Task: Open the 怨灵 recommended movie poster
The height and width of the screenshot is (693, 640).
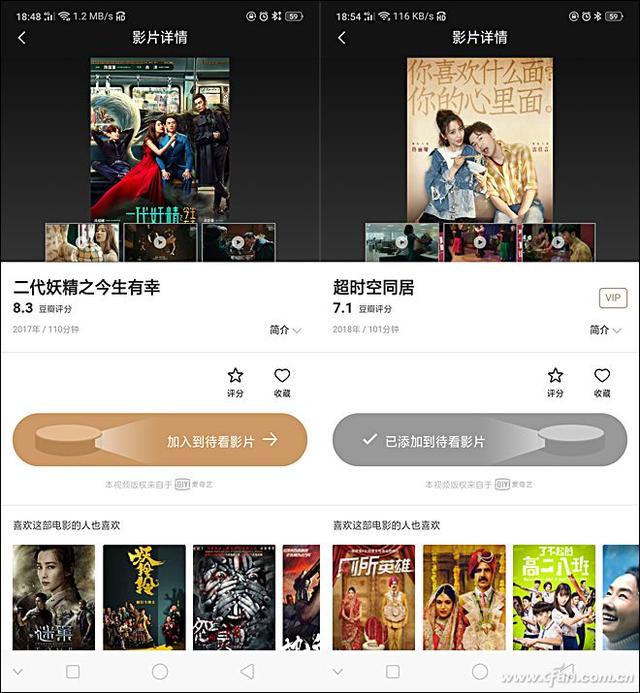Action: click(233, 597)
